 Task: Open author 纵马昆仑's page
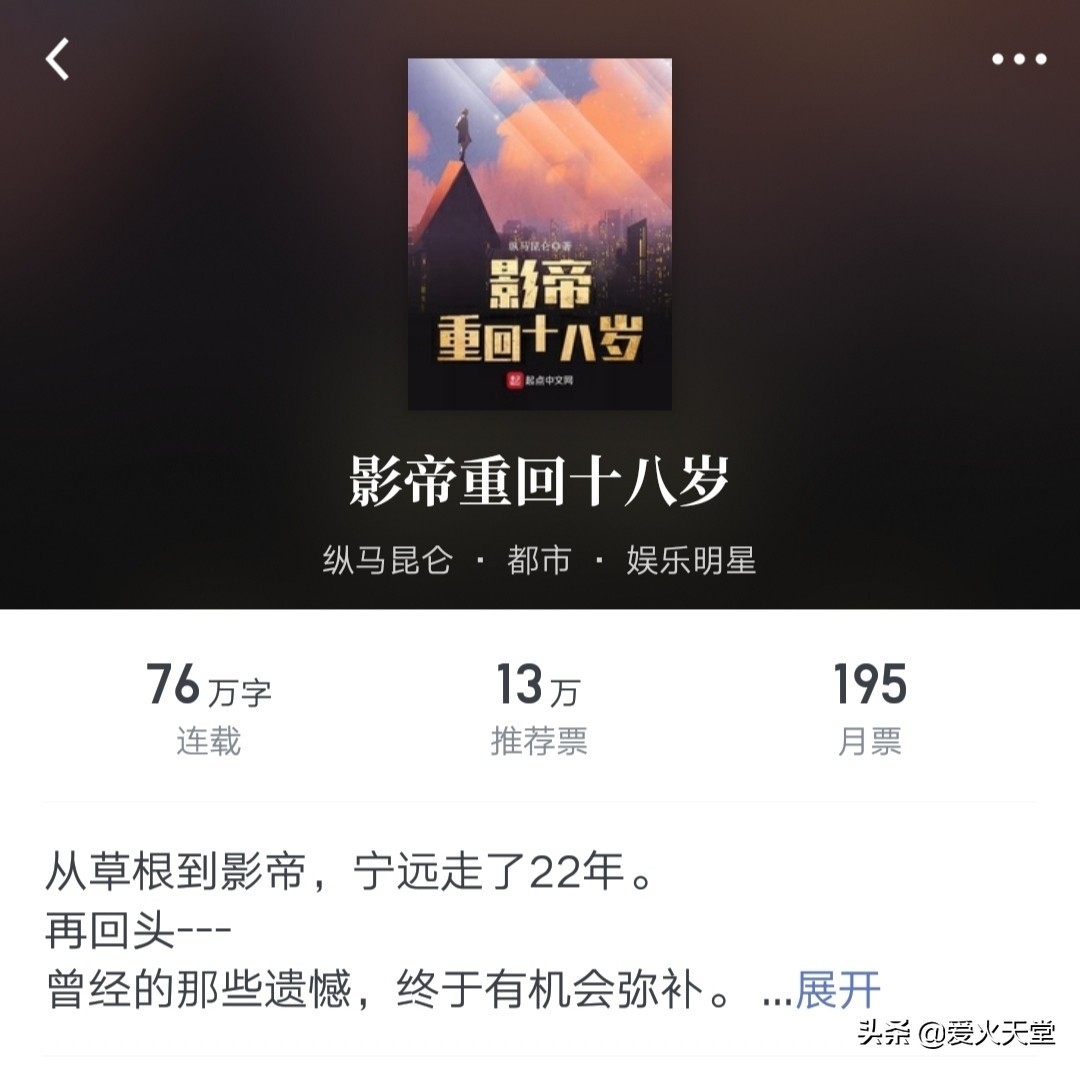387,560
